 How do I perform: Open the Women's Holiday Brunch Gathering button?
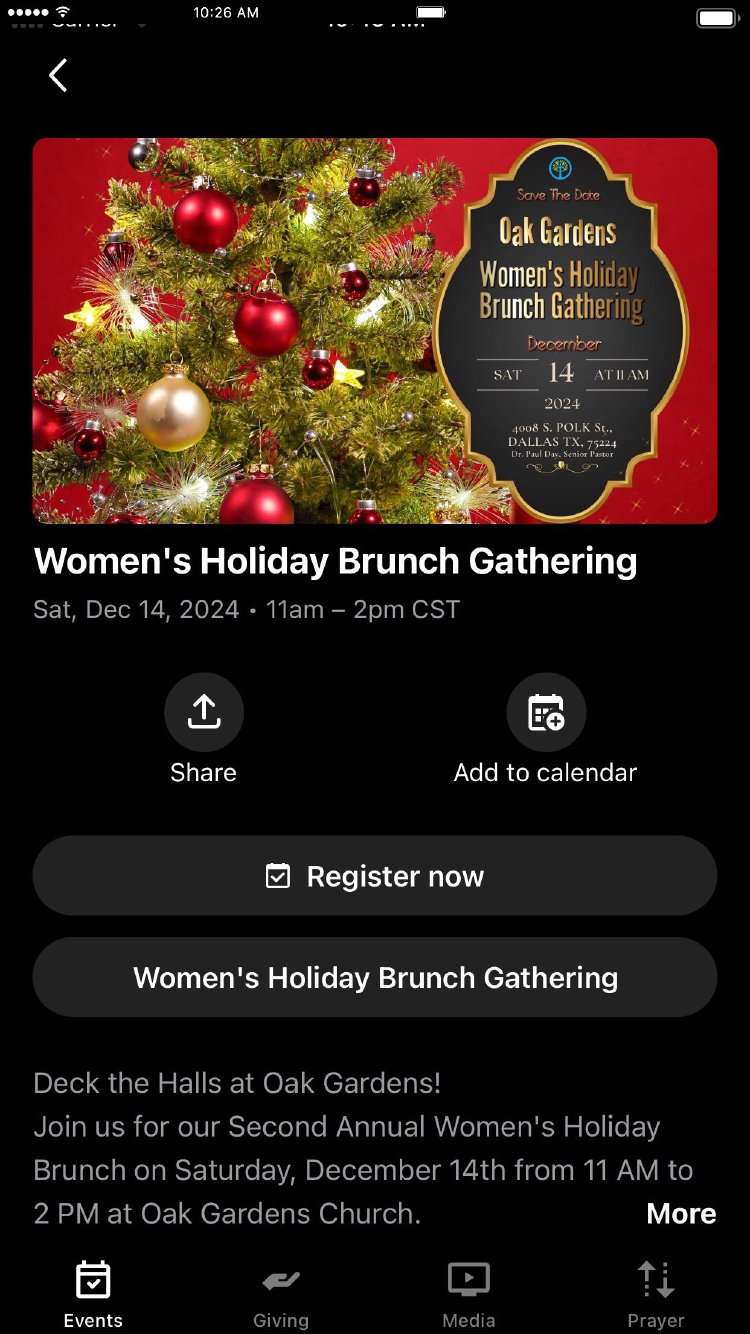(x=375, y=977)
